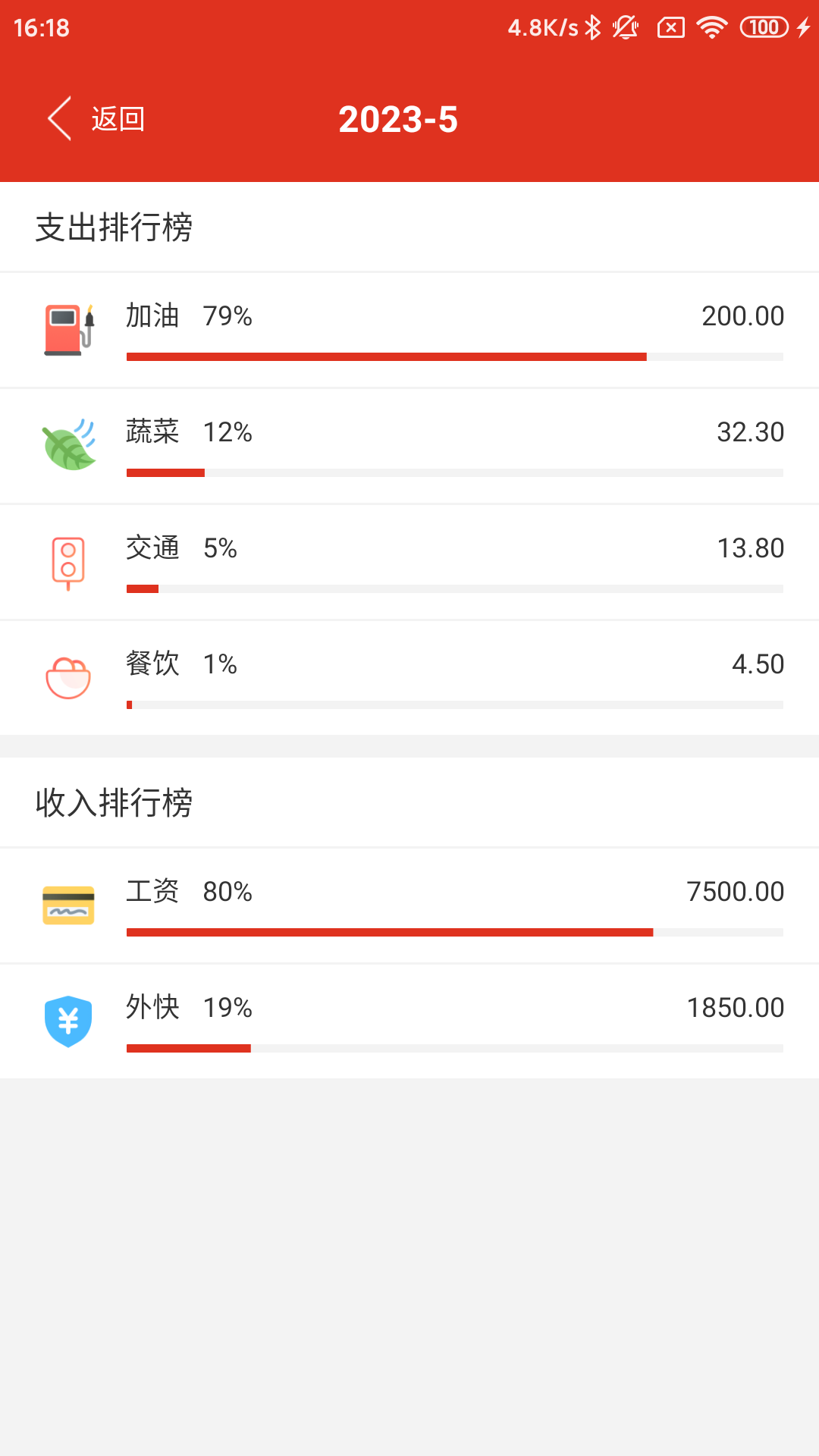Open the 2023-5 month title
The height and width of the screenshot is (1456, 819).
[399, 119]
